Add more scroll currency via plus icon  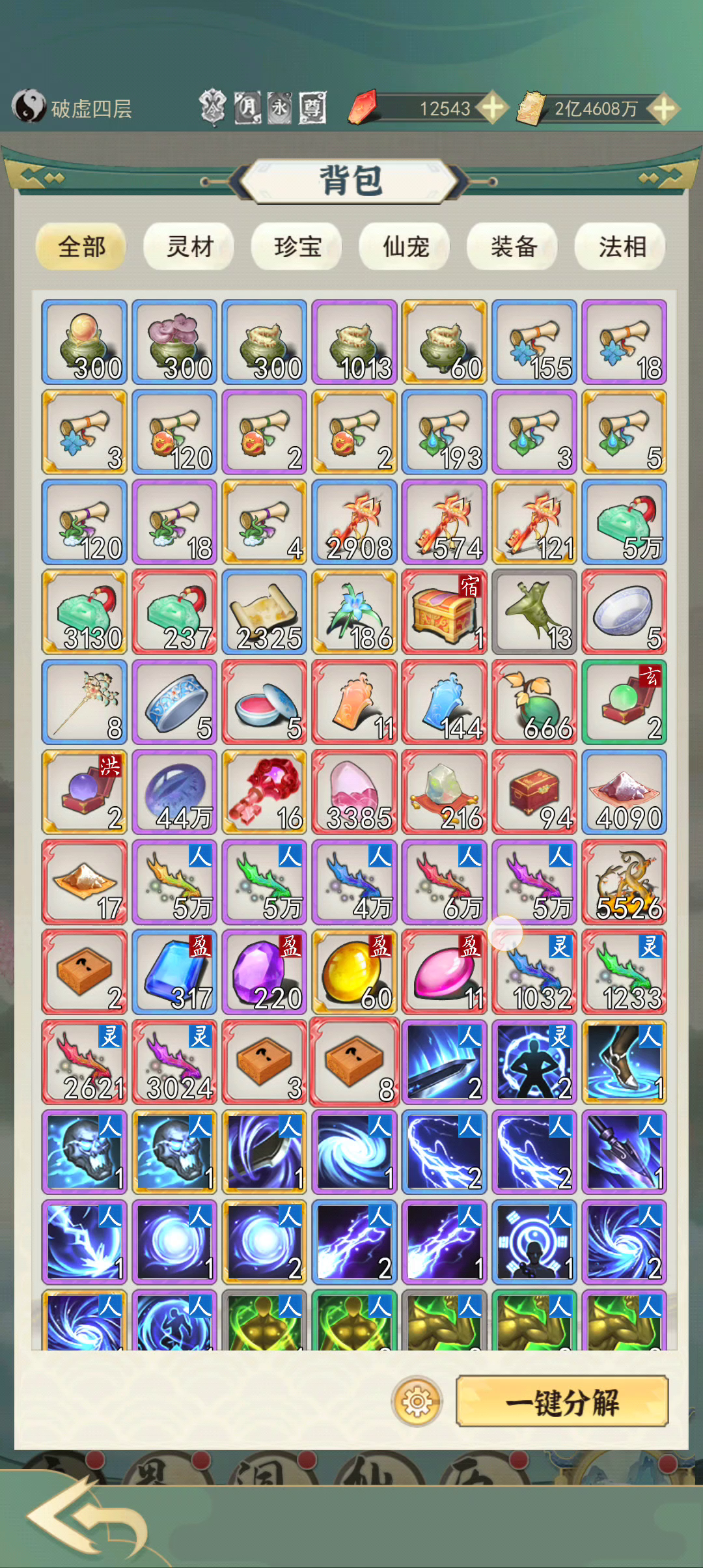[x=663, y=108]
